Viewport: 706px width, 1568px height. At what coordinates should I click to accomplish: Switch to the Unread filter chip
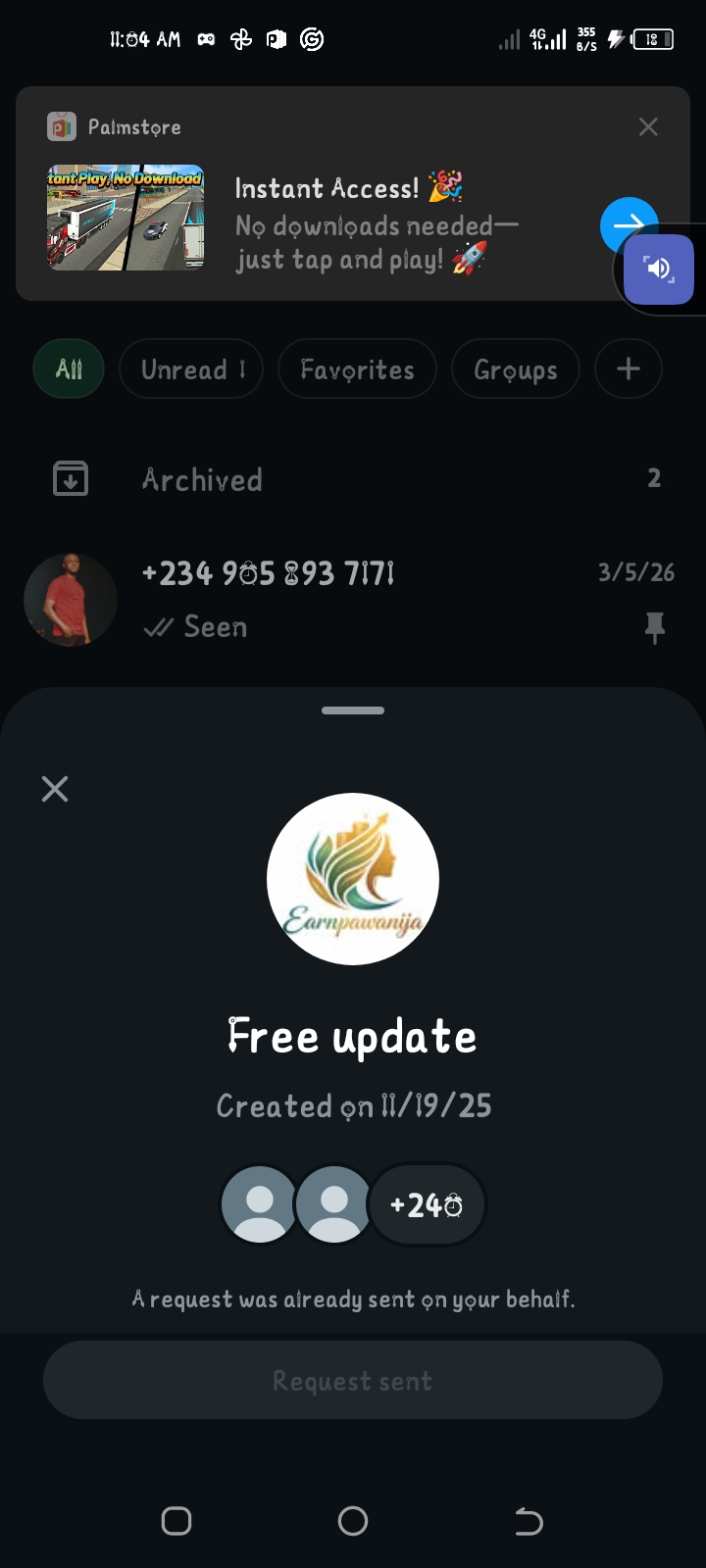coord(191,369)
